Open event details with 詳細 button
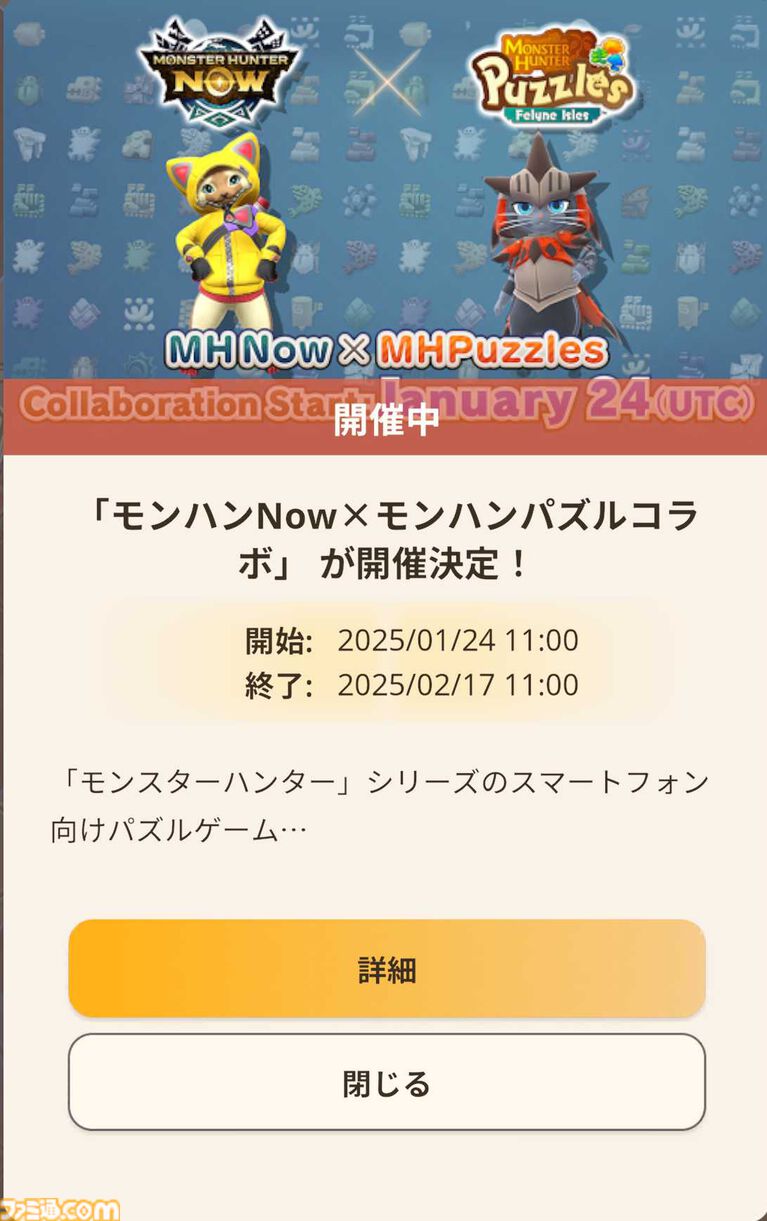The height and width of the screenshot is (1221, 767). tap(386, 969)
